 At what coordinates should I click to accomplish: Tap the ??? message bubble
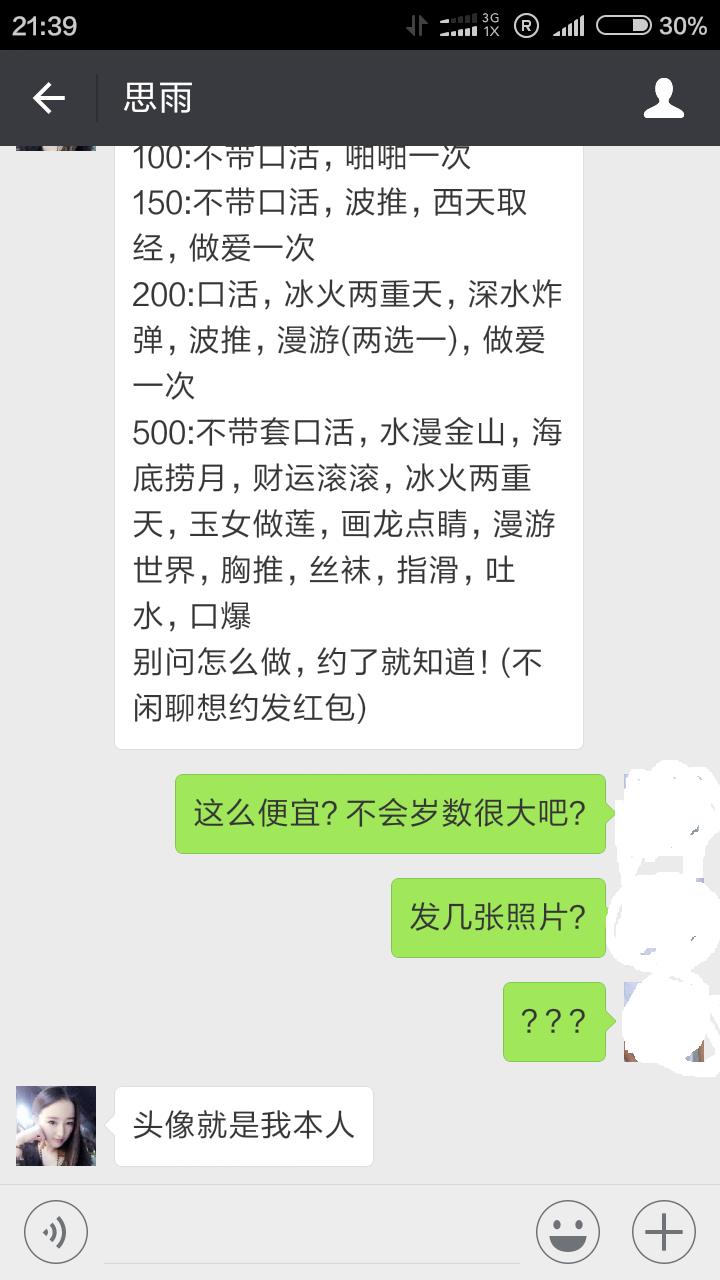pos(554,1022)
